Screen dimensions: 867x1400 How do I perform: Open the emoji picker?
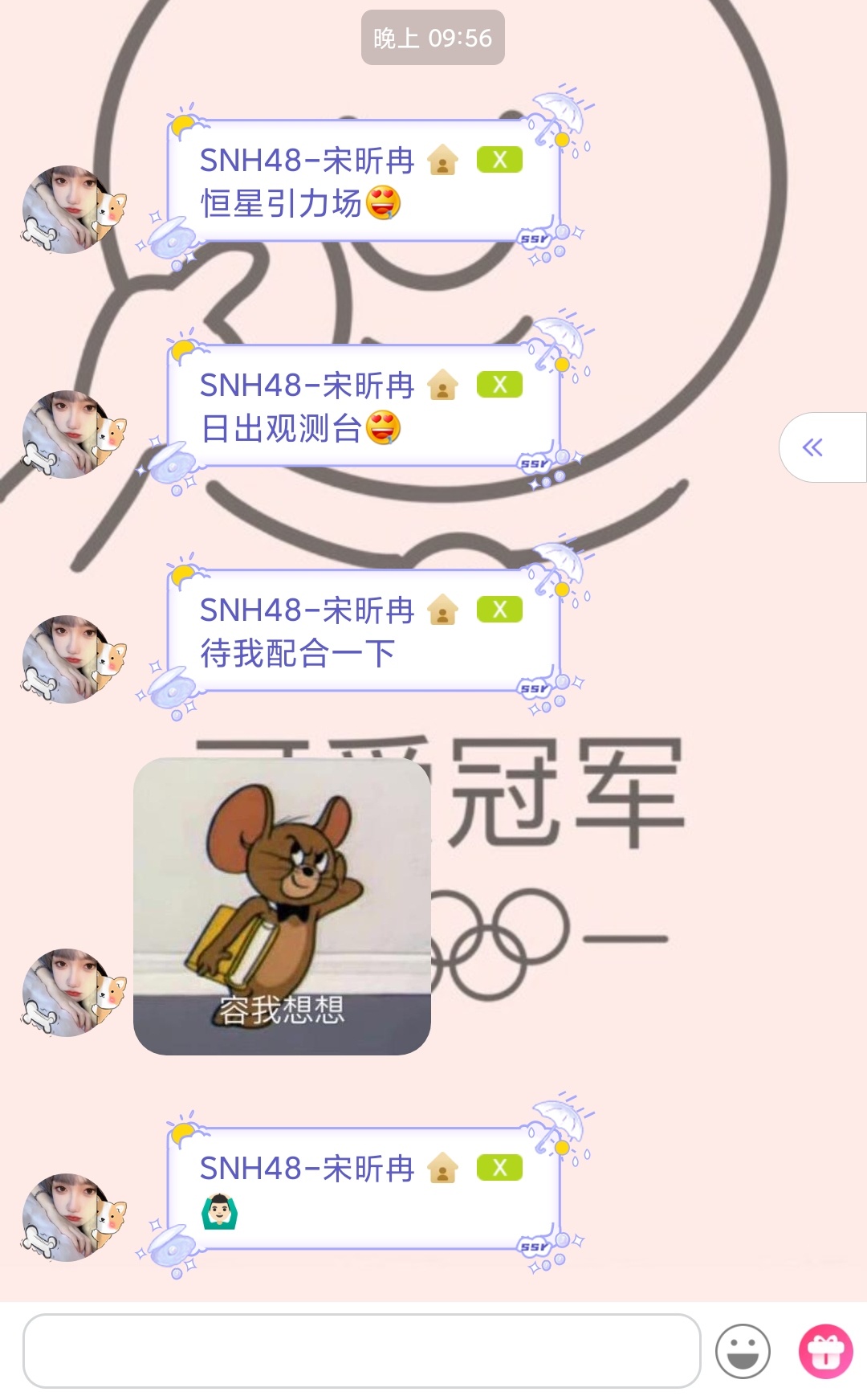point(743,1351)
